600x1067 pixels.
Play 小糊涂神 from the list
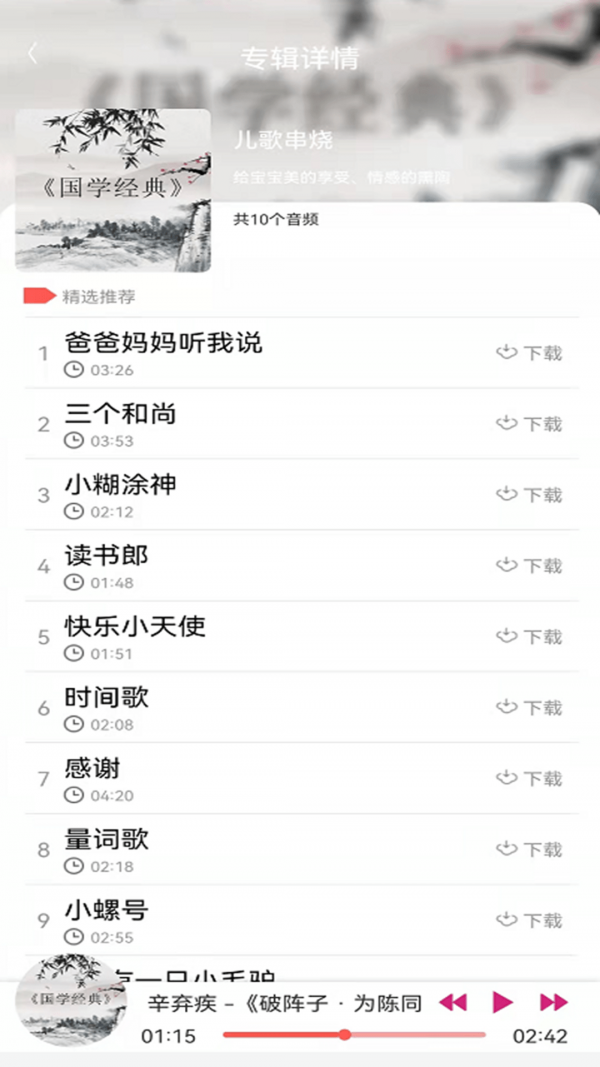point(120,485)
